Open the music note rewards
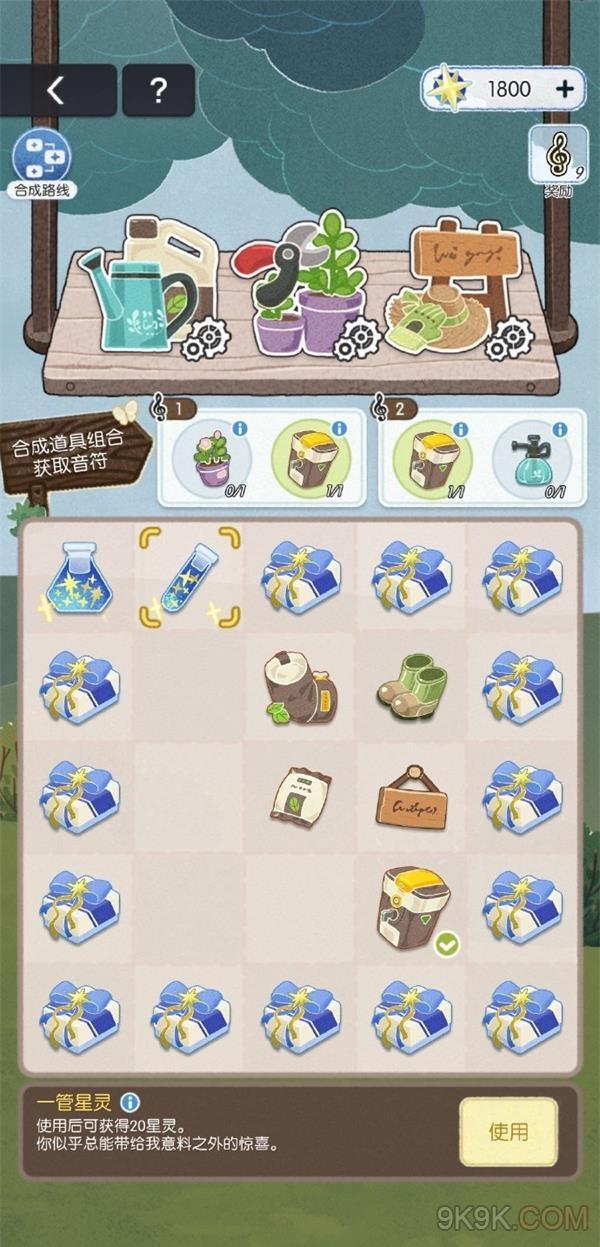 (x=551, y=155)
